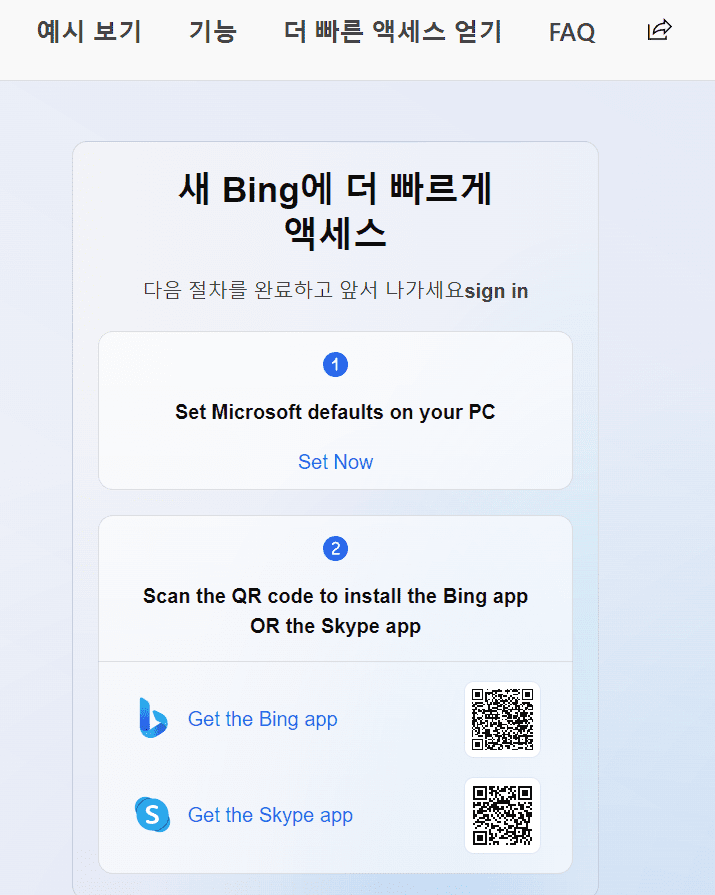Image resolution: width=715 pixels, height=895 pixels.
Task: Open the 예시 보기 section
Action: [x=89, y=32]
